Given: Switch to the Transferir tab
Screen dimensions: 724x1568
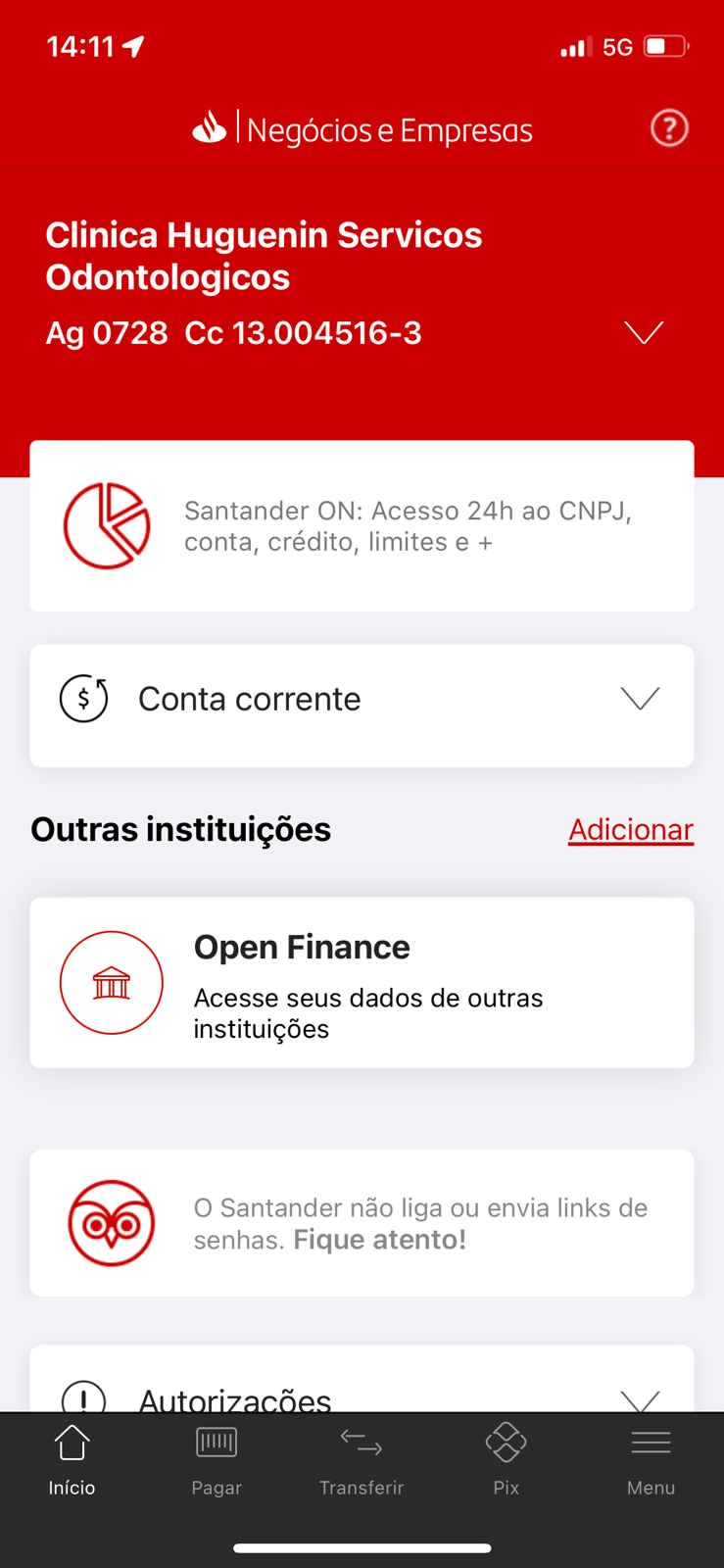Looking at the screenshot, I should click(x=362, y=1460).
